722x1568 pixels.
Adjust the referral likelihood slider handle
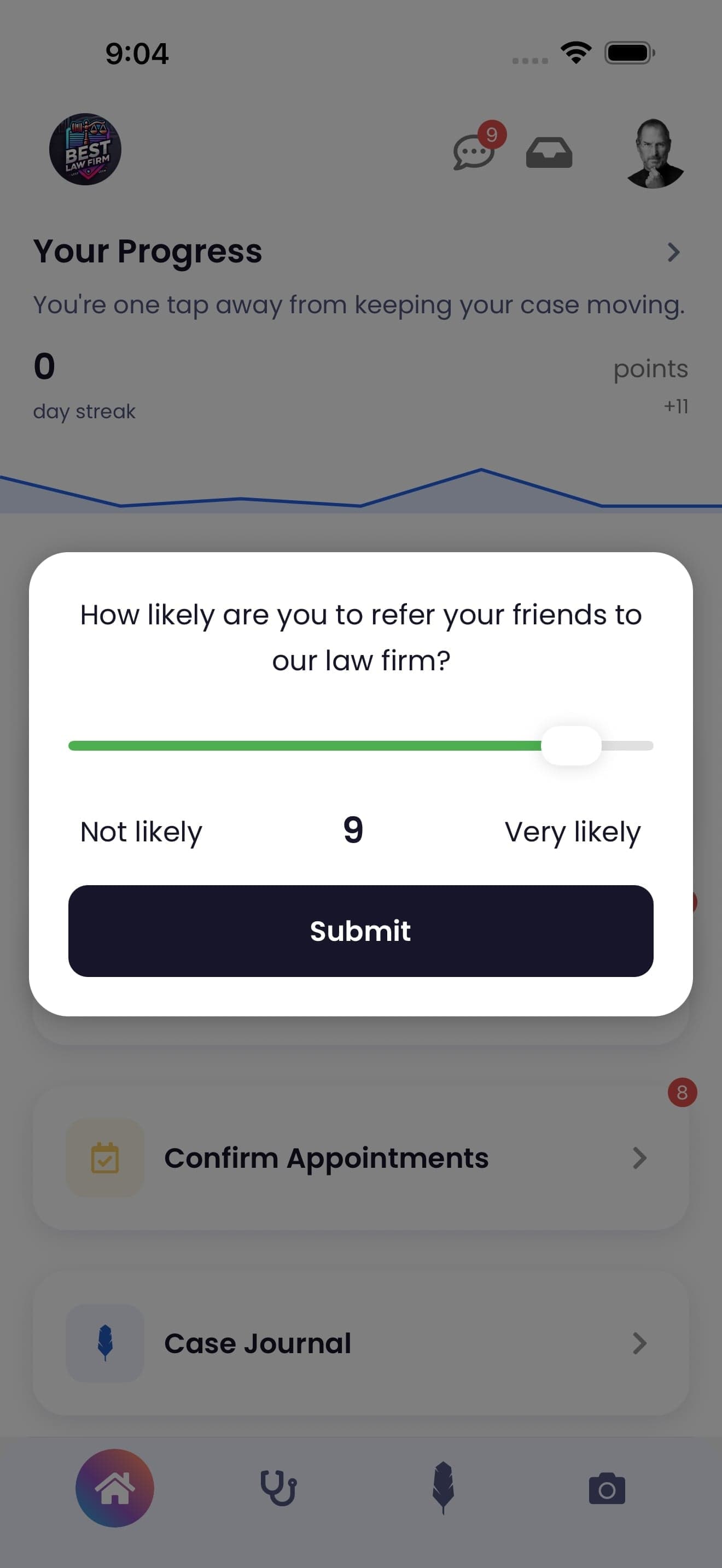pos(571,745)
